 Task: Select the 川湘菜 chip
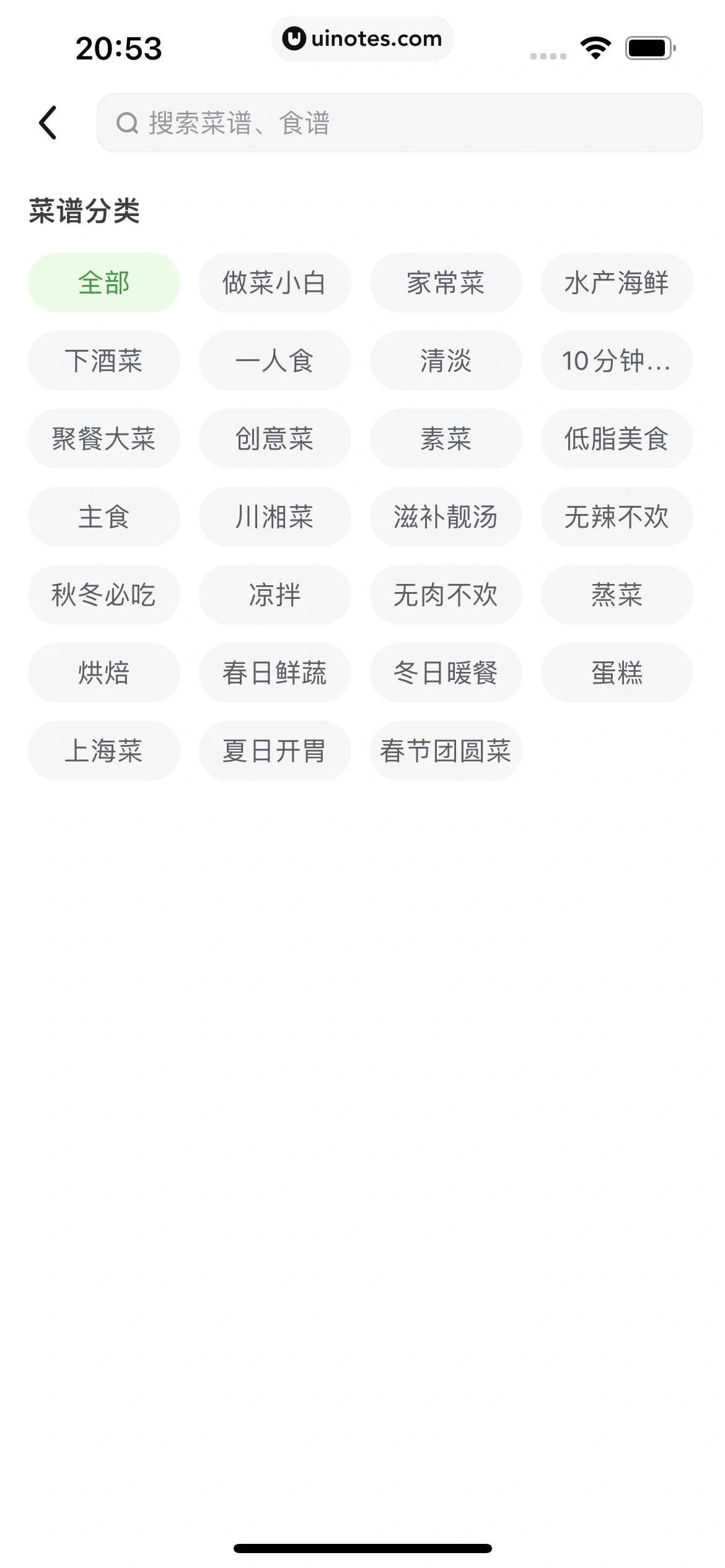tap(275, 517)
